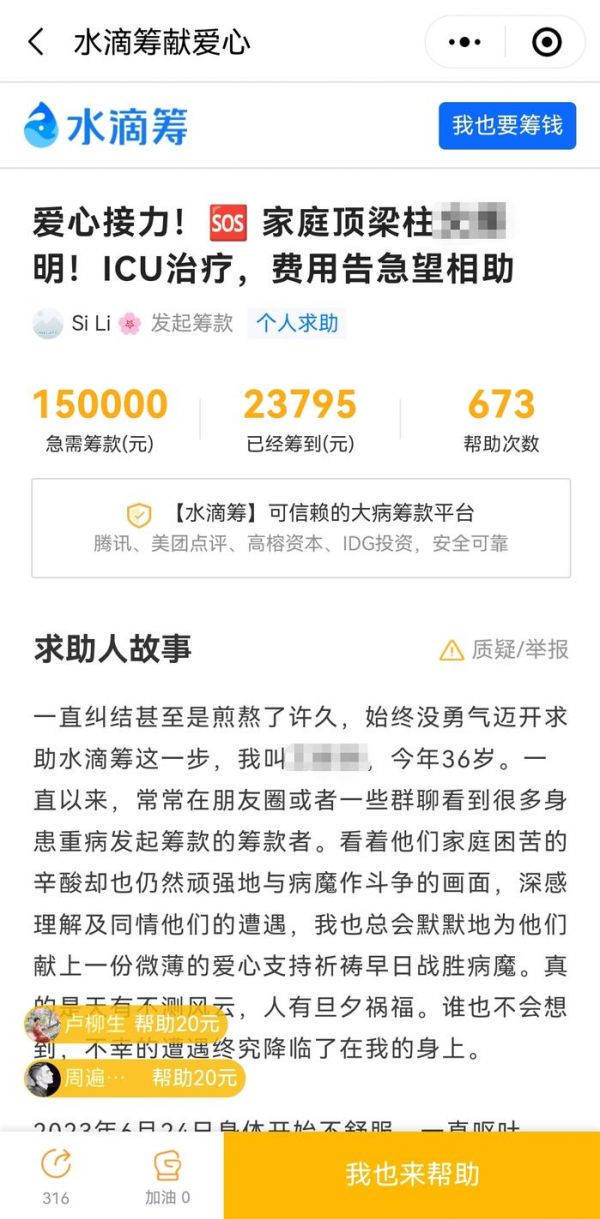Report via 质疑/举报 link
This screenshot has height=1219, width=600.
click(x=506, y=649)
